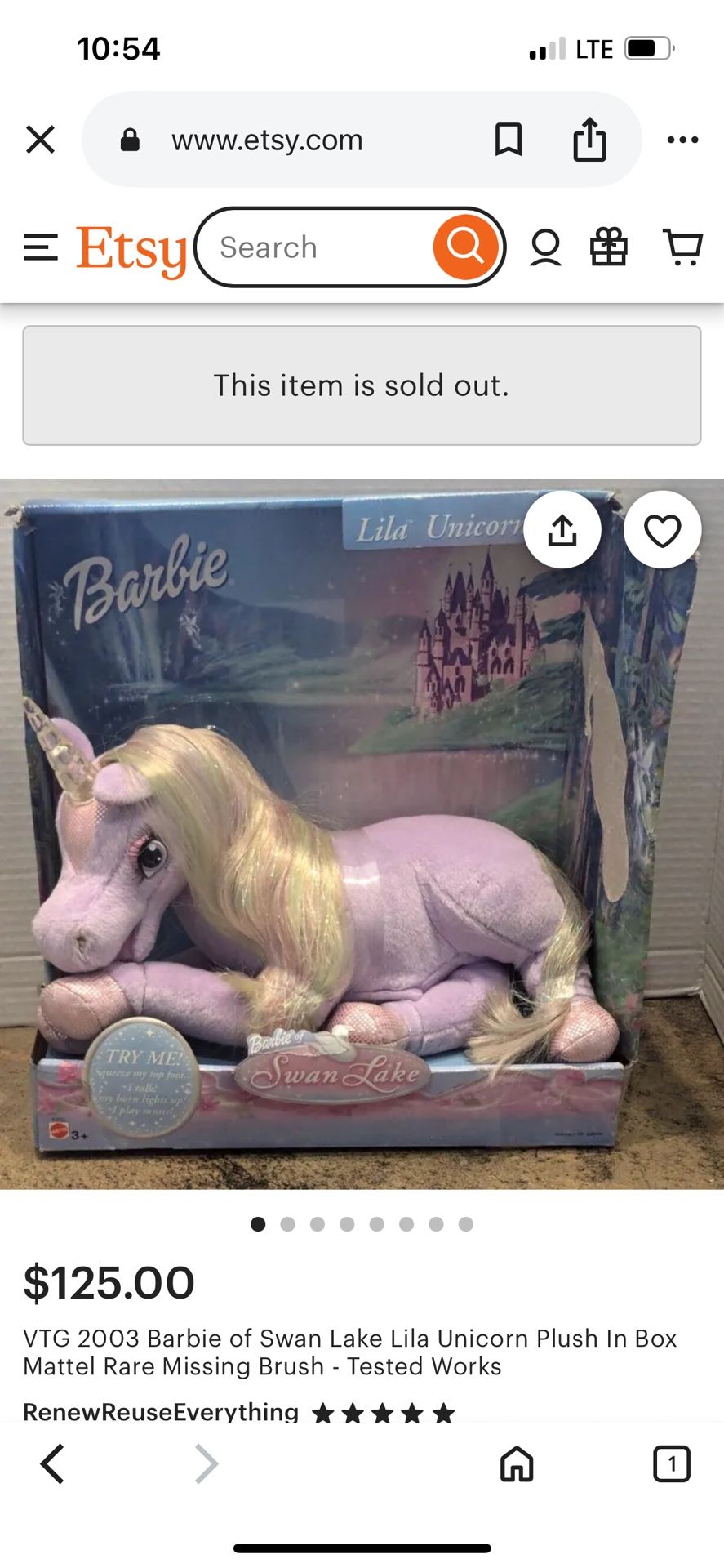This screenshot has height=1568, width=724.
Task: Share the listing photo with the upload icon
Action: [562, 529]
